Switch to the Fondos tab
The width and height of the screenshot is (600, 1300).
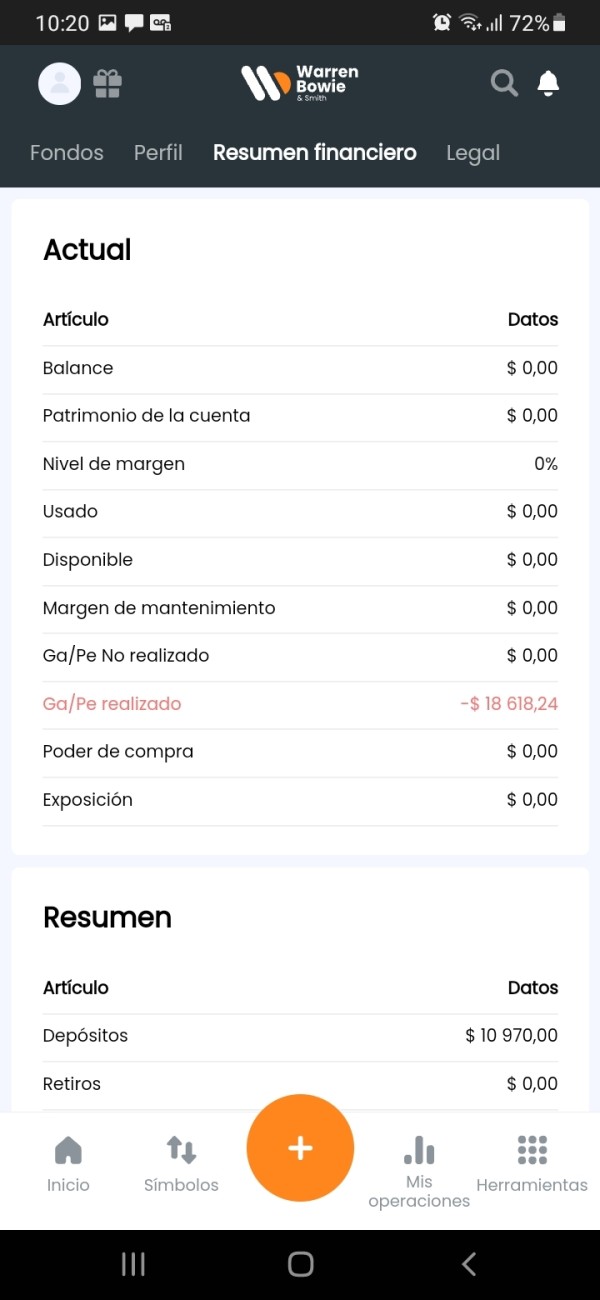[x=67, y=153]
